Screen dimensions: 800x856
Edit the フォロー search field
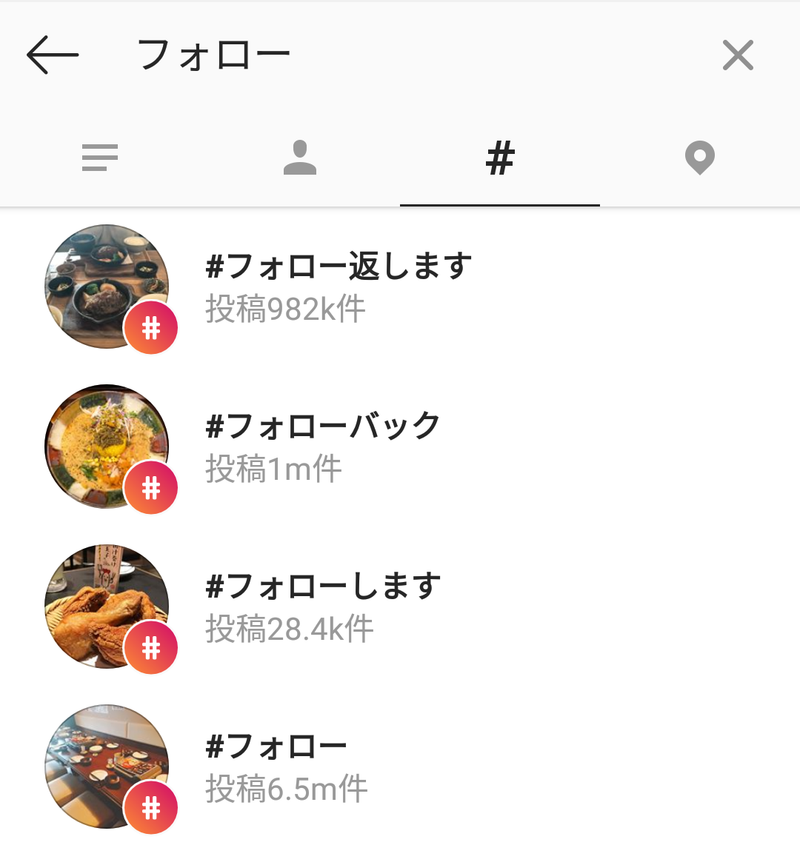(400, 55)
